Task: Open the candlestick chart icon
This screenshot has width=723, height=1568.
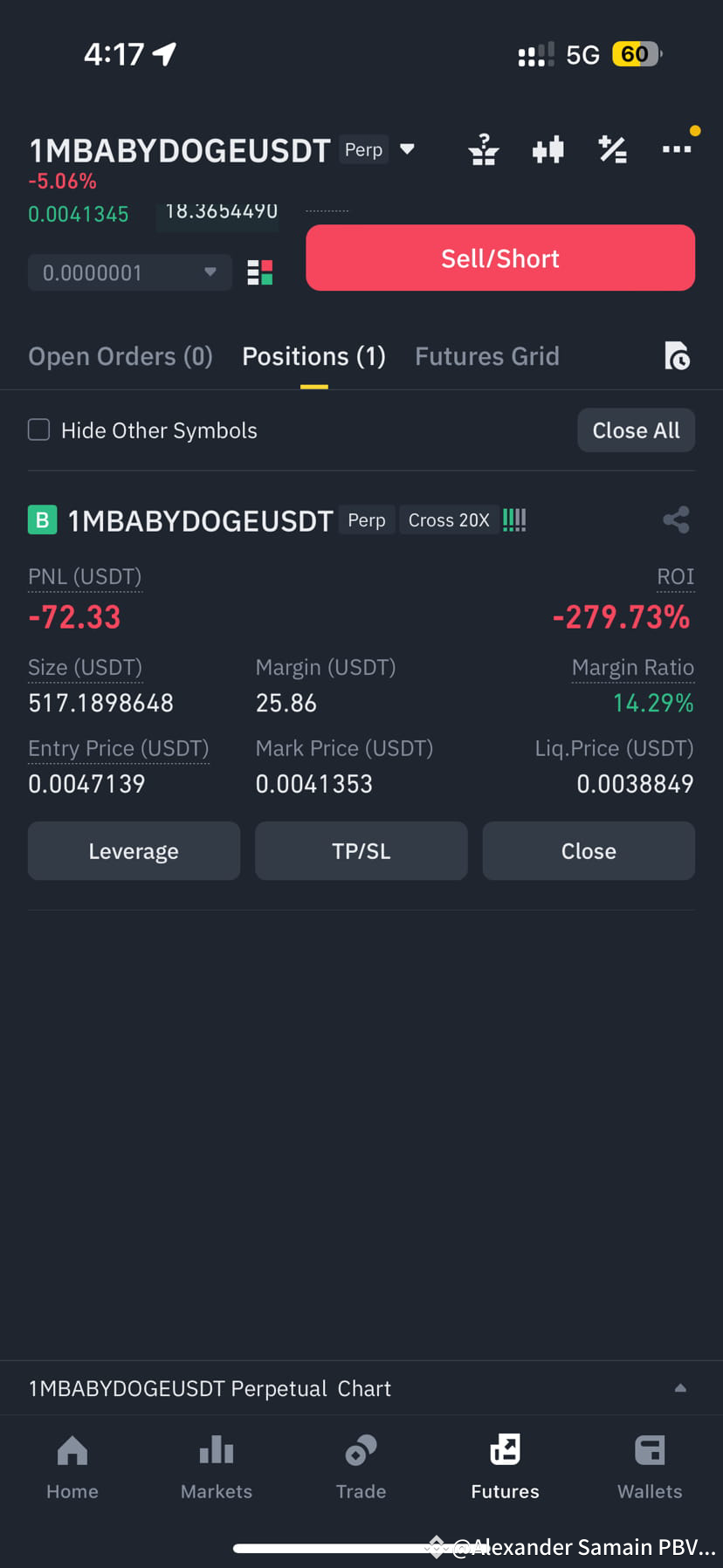Action: [x=547, y=149]
